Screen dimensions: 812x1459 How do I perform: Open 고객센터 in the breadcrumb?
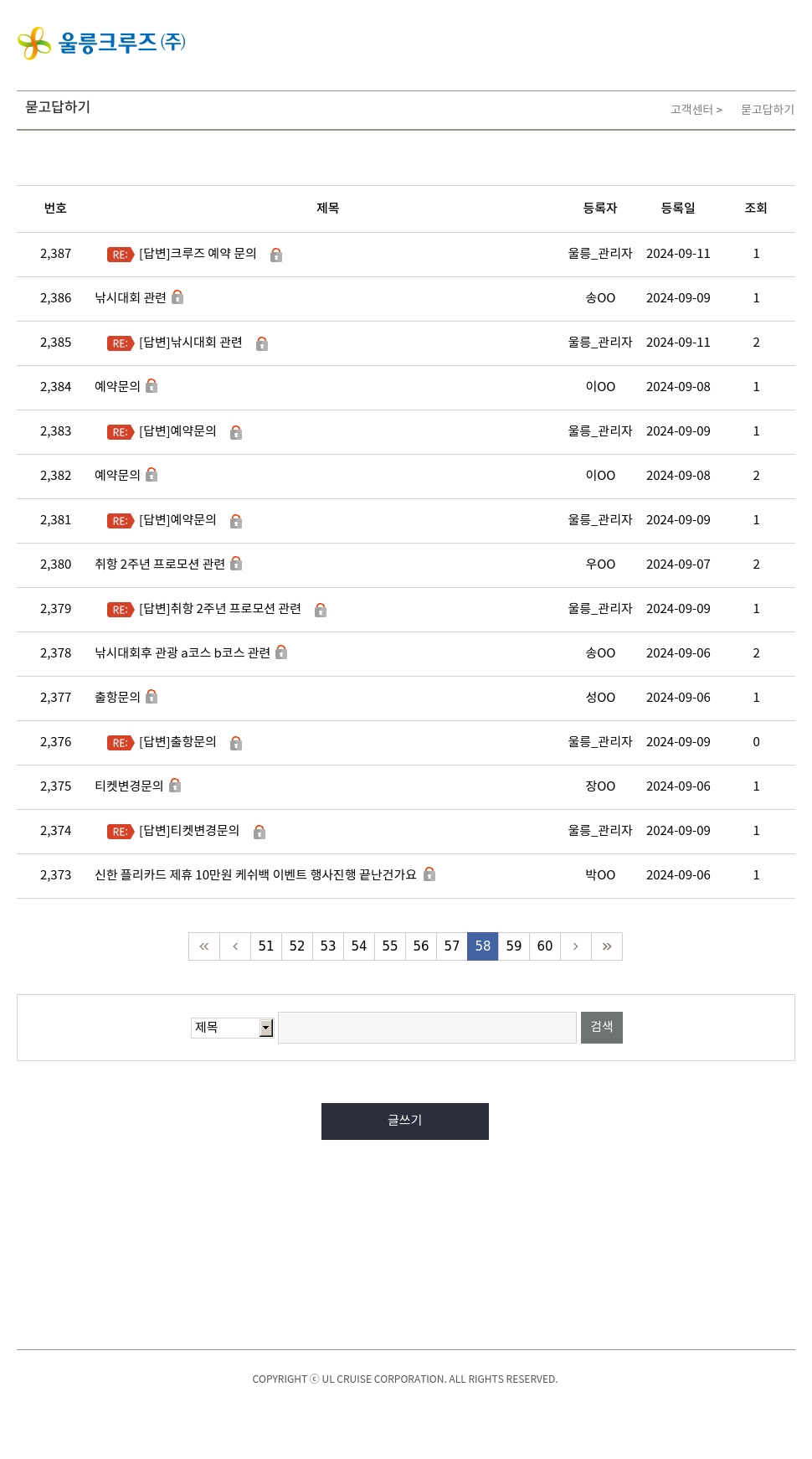691,110
